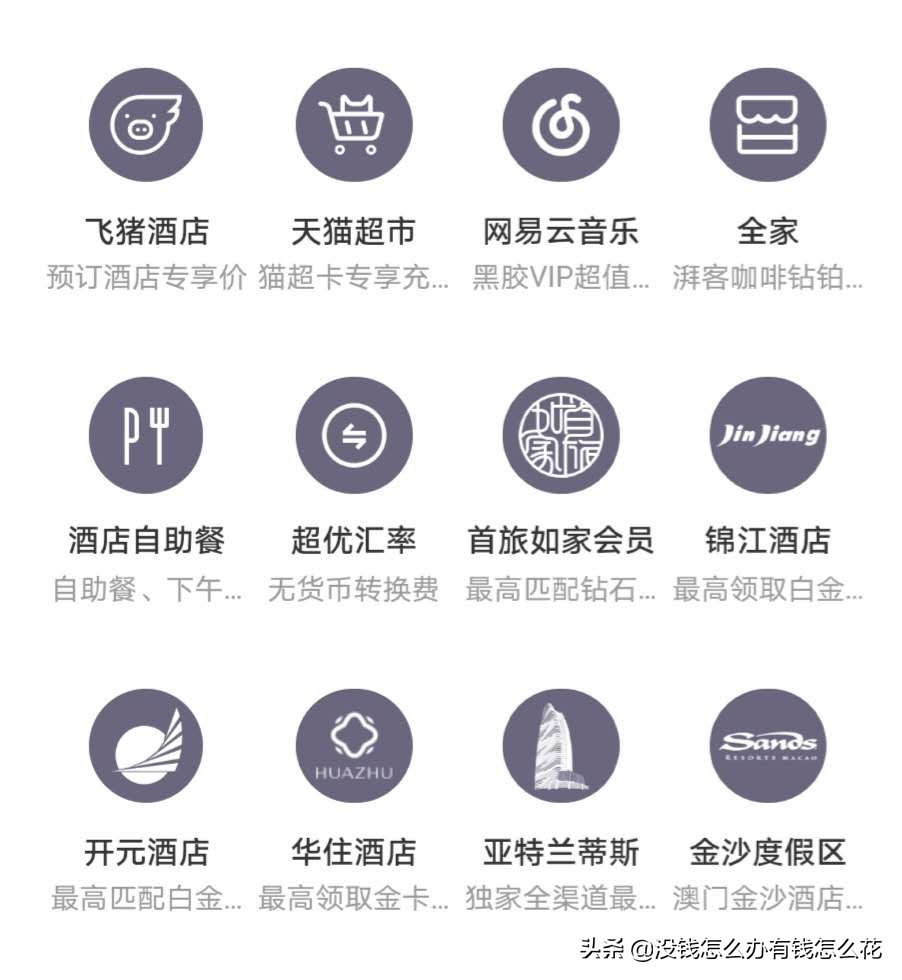Tap the 华住酒店 text label
The image size is (902, 980).
354,852
